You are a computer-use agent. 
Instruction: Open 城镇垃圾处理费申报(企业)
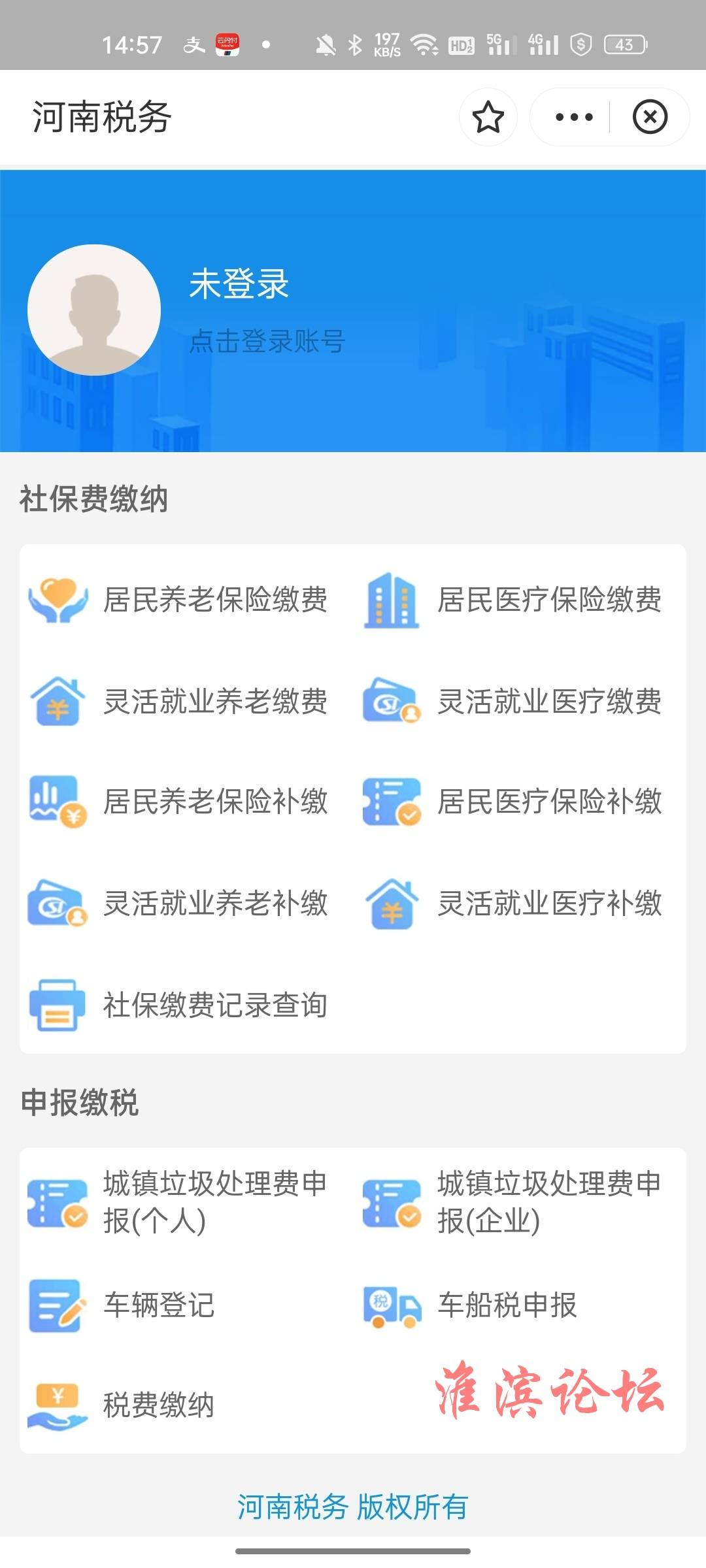512,1202
